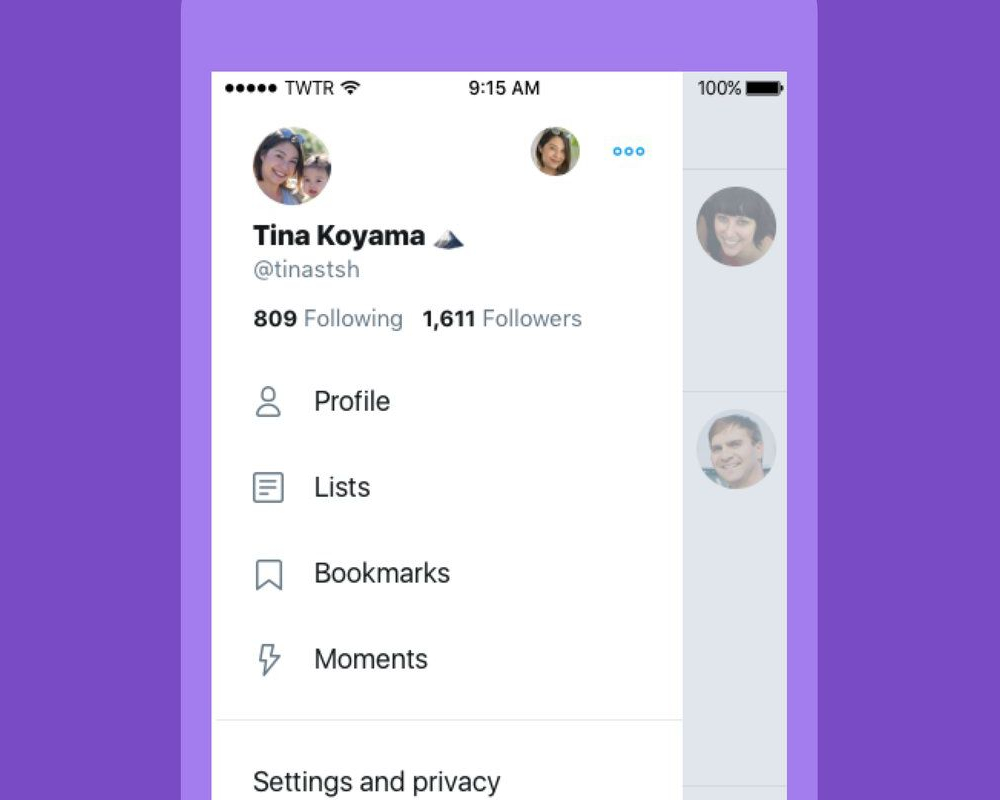View the 1,611 Followers list
Viewport: 1000px width, 800px height.
pos(502,319)
